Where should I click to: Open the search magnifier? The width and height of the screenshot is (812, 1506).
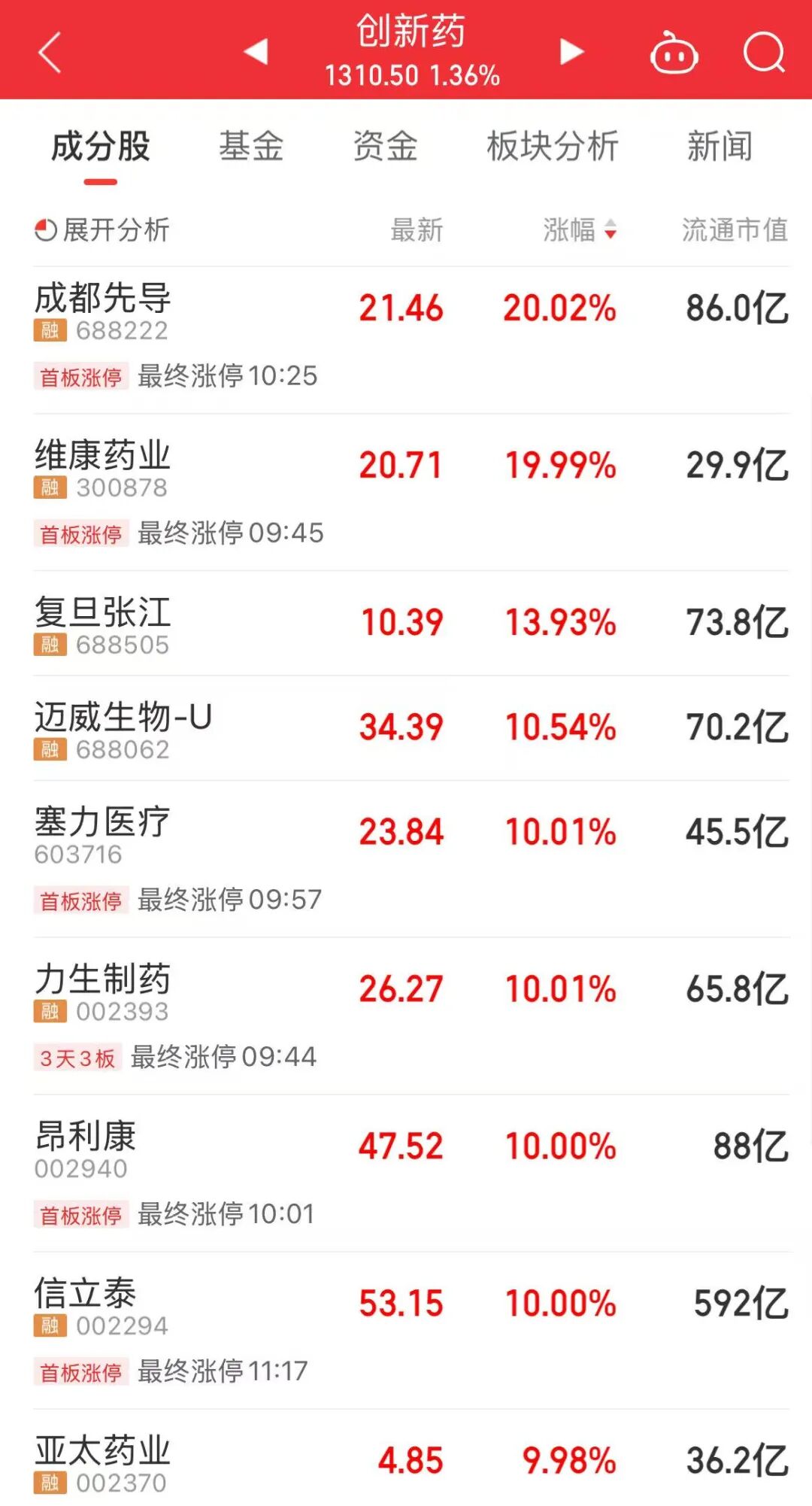(x=764, y=53)
